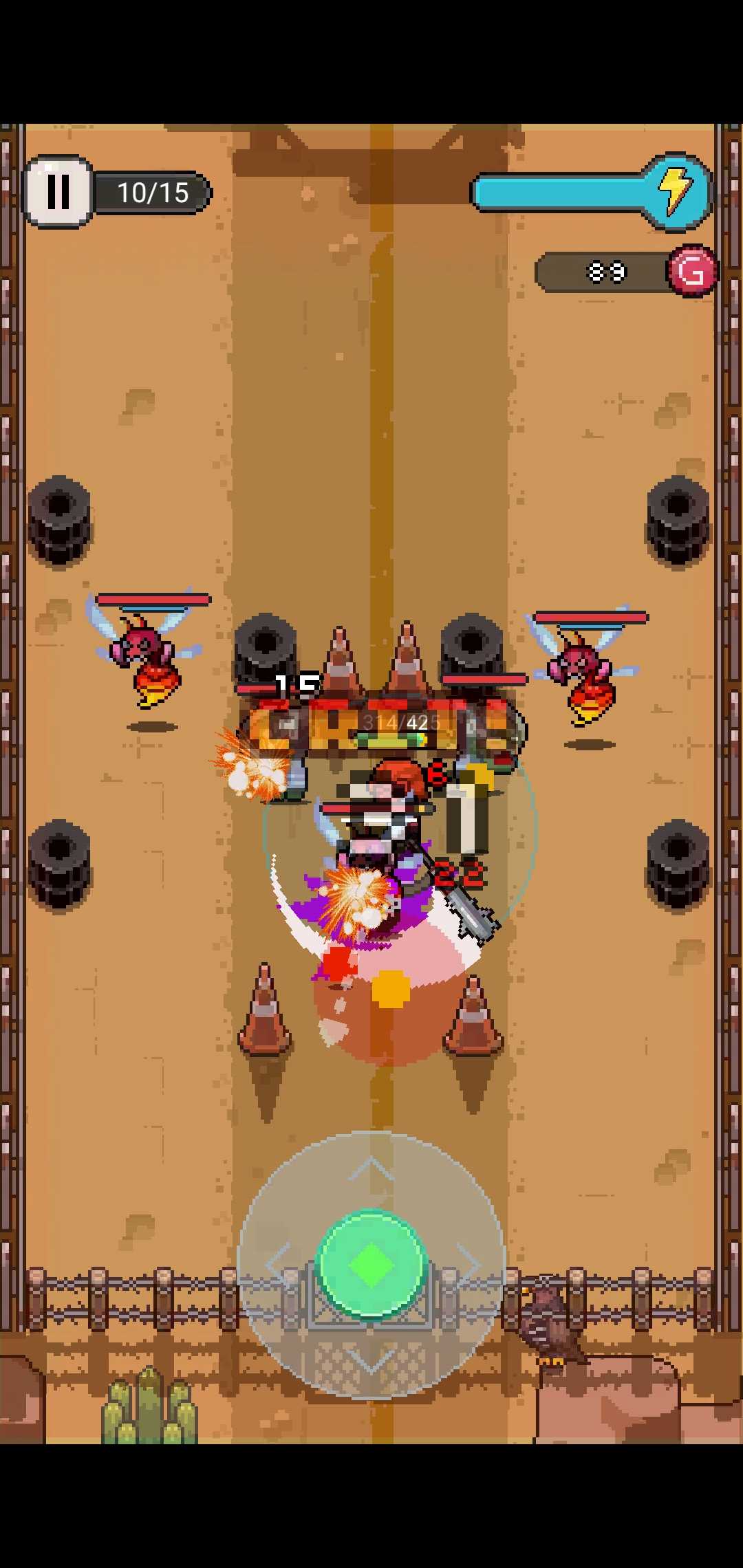This screenshot has width=743, height=1568.
Task: Tap the green virtual joystick knob
Action: [x=371, y=1265]
